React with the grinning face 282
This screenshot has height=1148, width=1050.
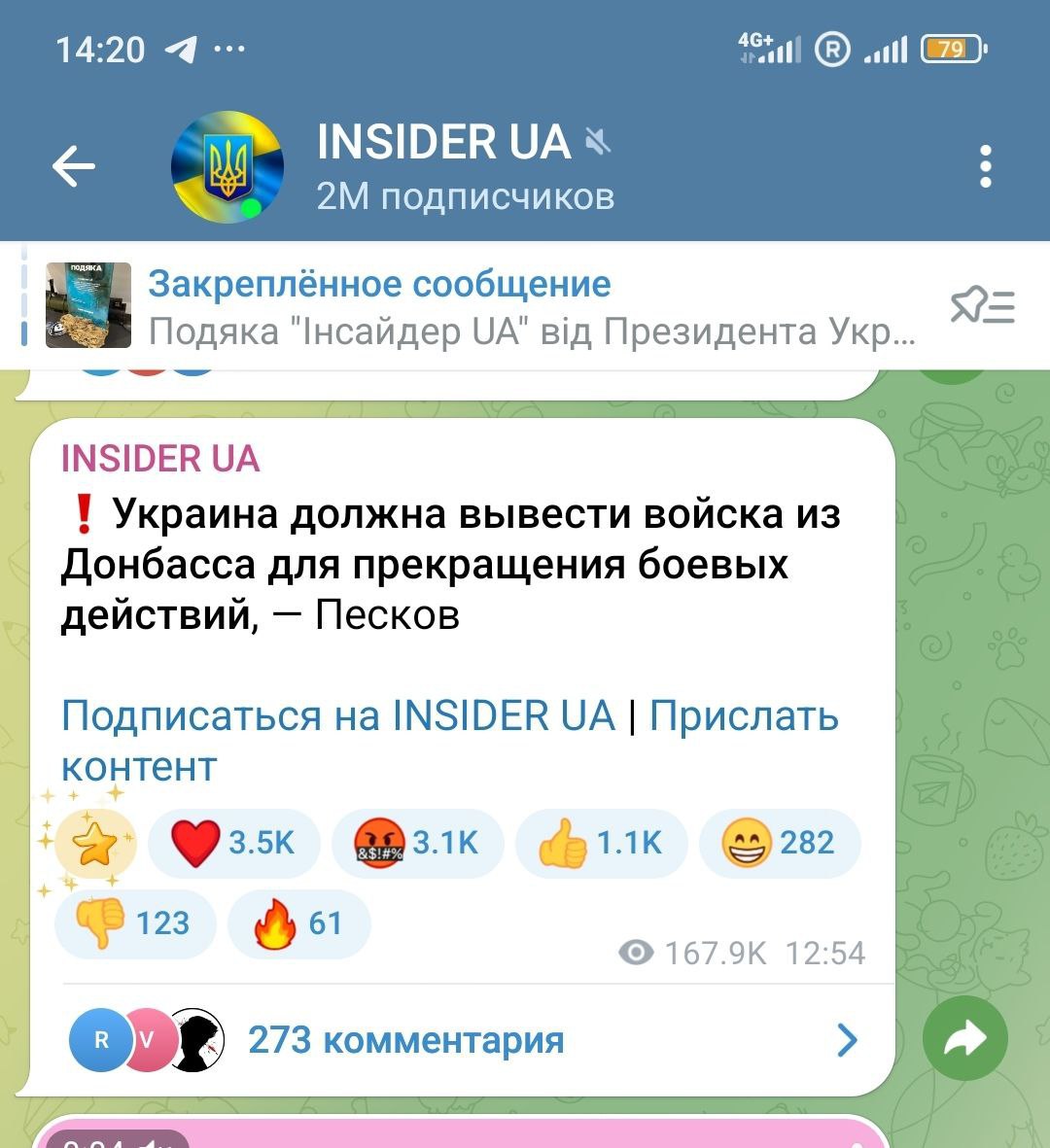point(780,843)
